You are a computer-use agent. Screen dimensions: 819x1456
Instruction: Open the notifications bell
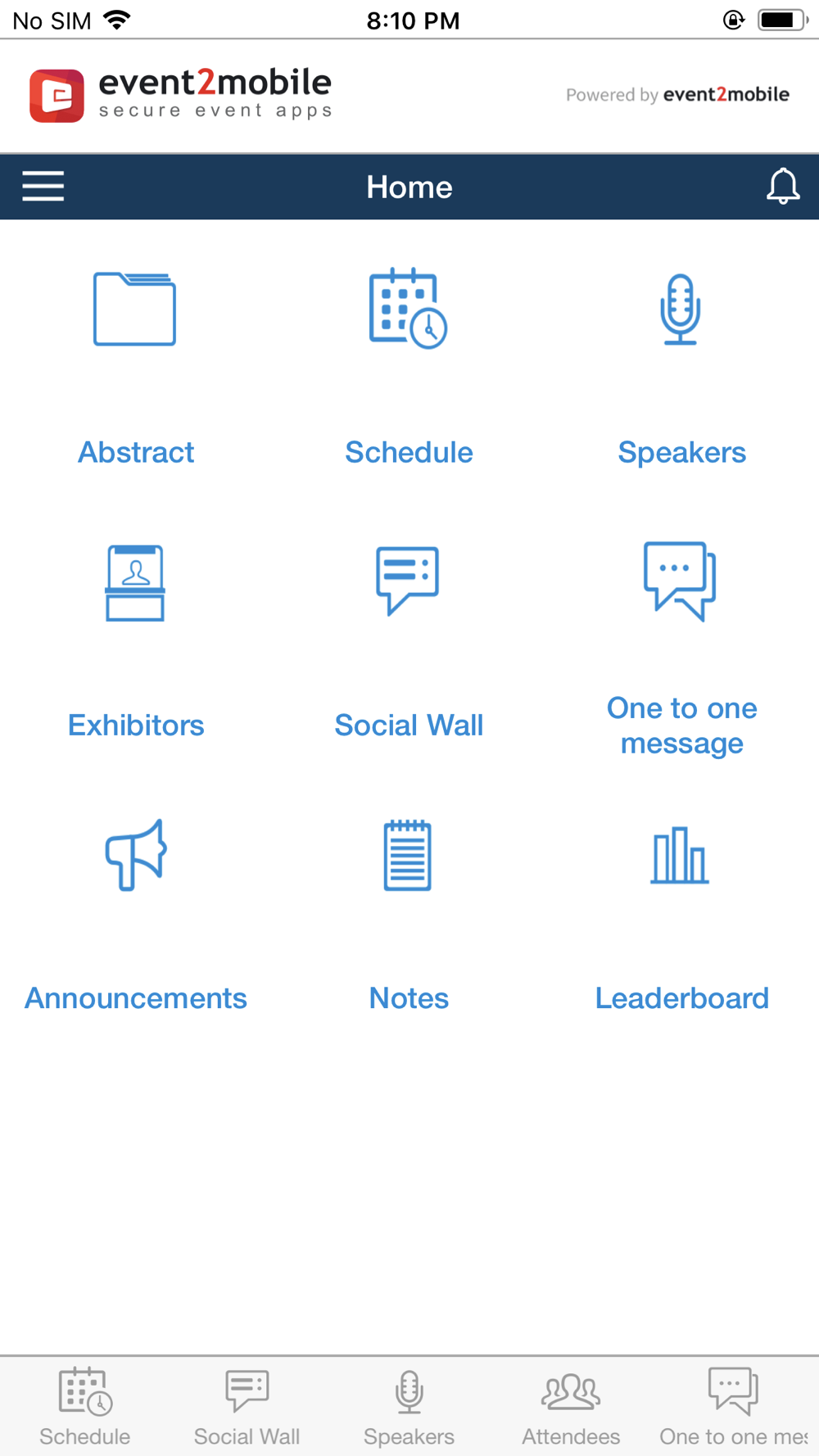tap(782, 187)
